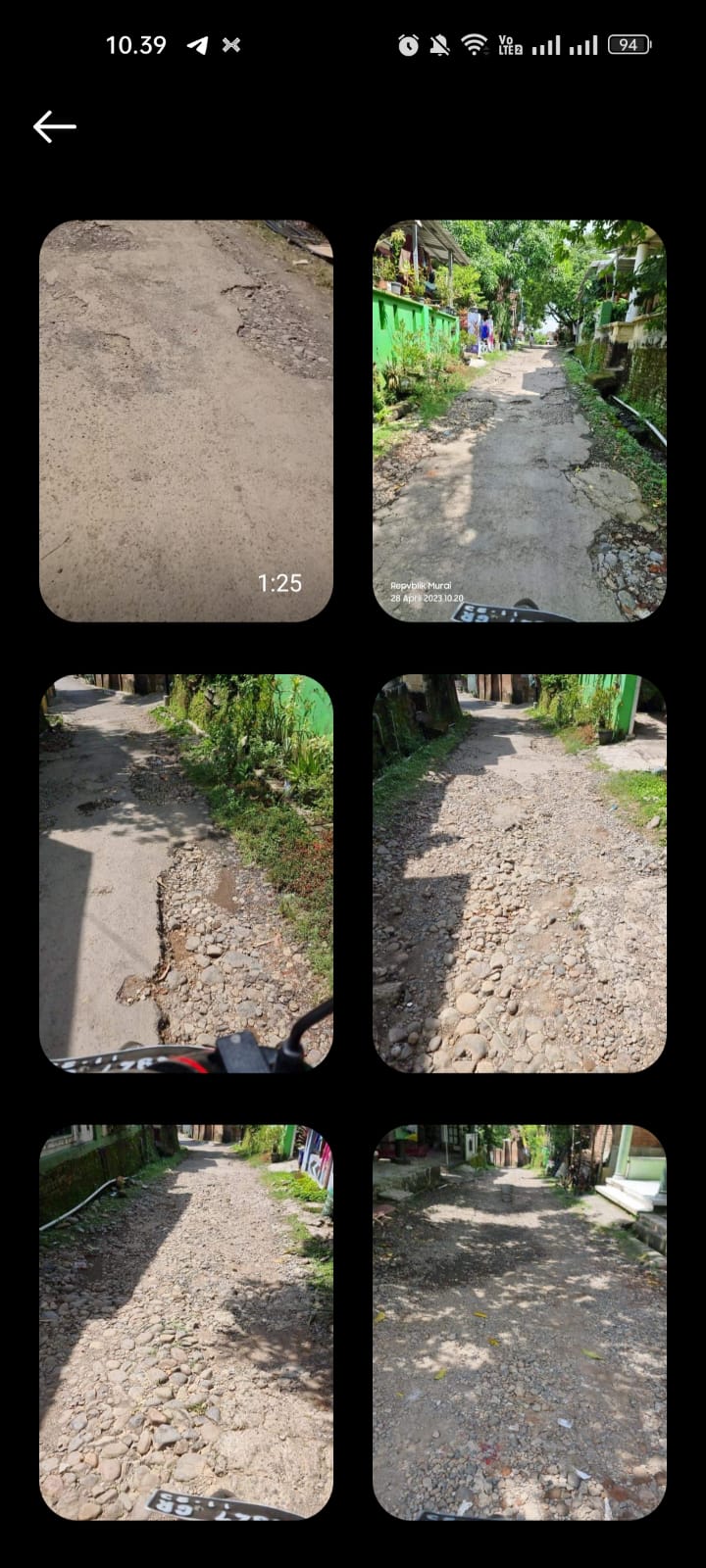Screen dimensions: 706x1568
Task: Open the photo showing a motorcycle brake lever
Action: point(186,873)
